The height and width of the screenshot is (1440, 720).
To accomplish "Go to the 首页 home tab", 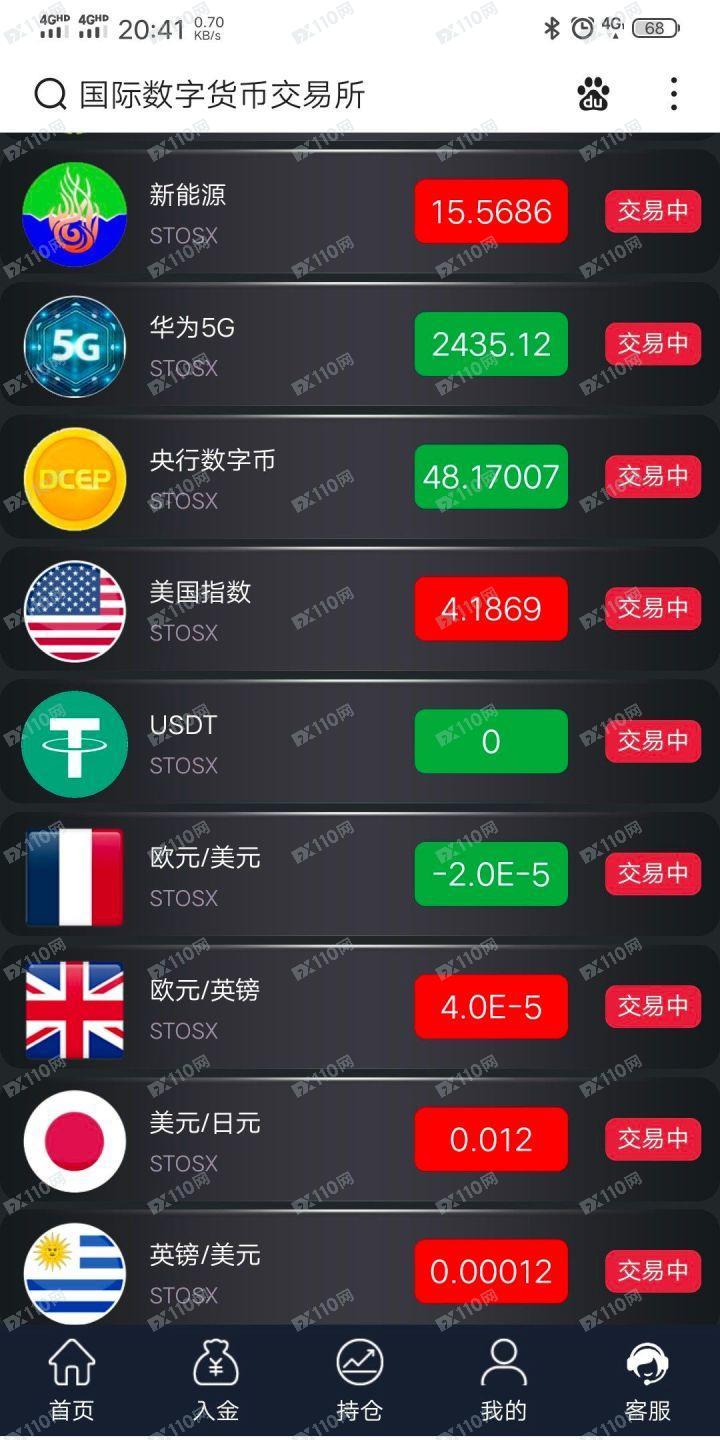I will point(72,1382).
